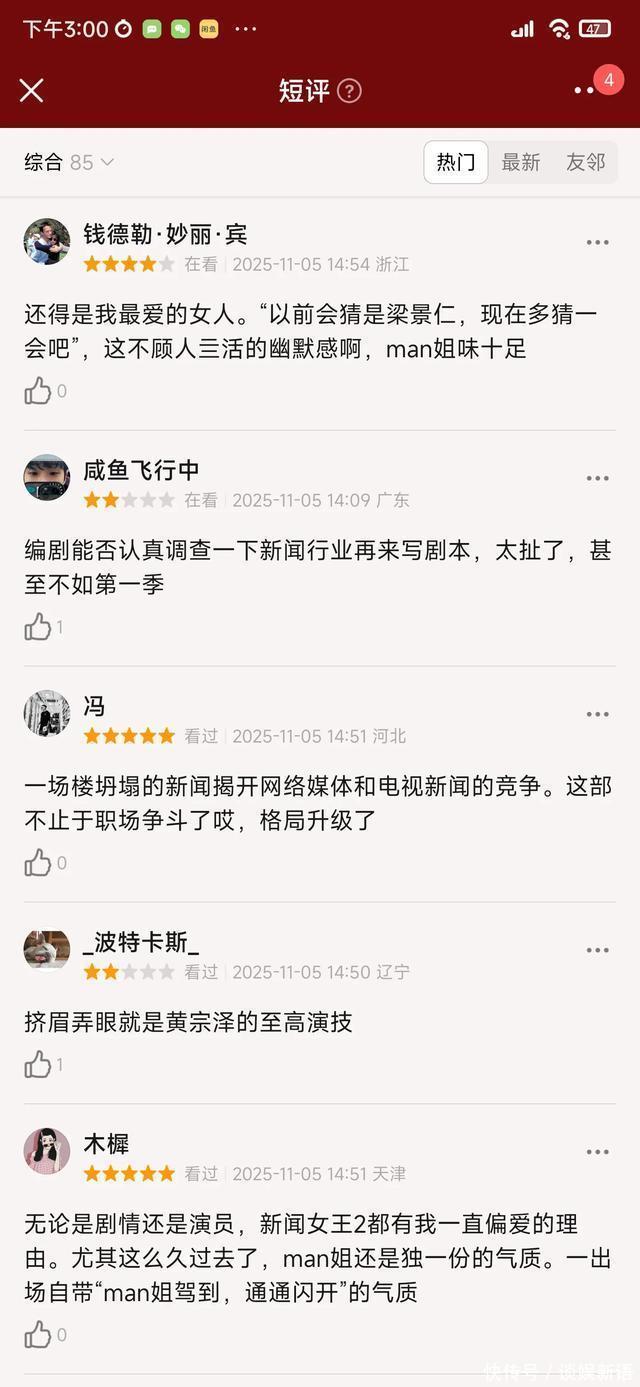Like 木樨's review

pyautogui.click(x=38, y=1335)
